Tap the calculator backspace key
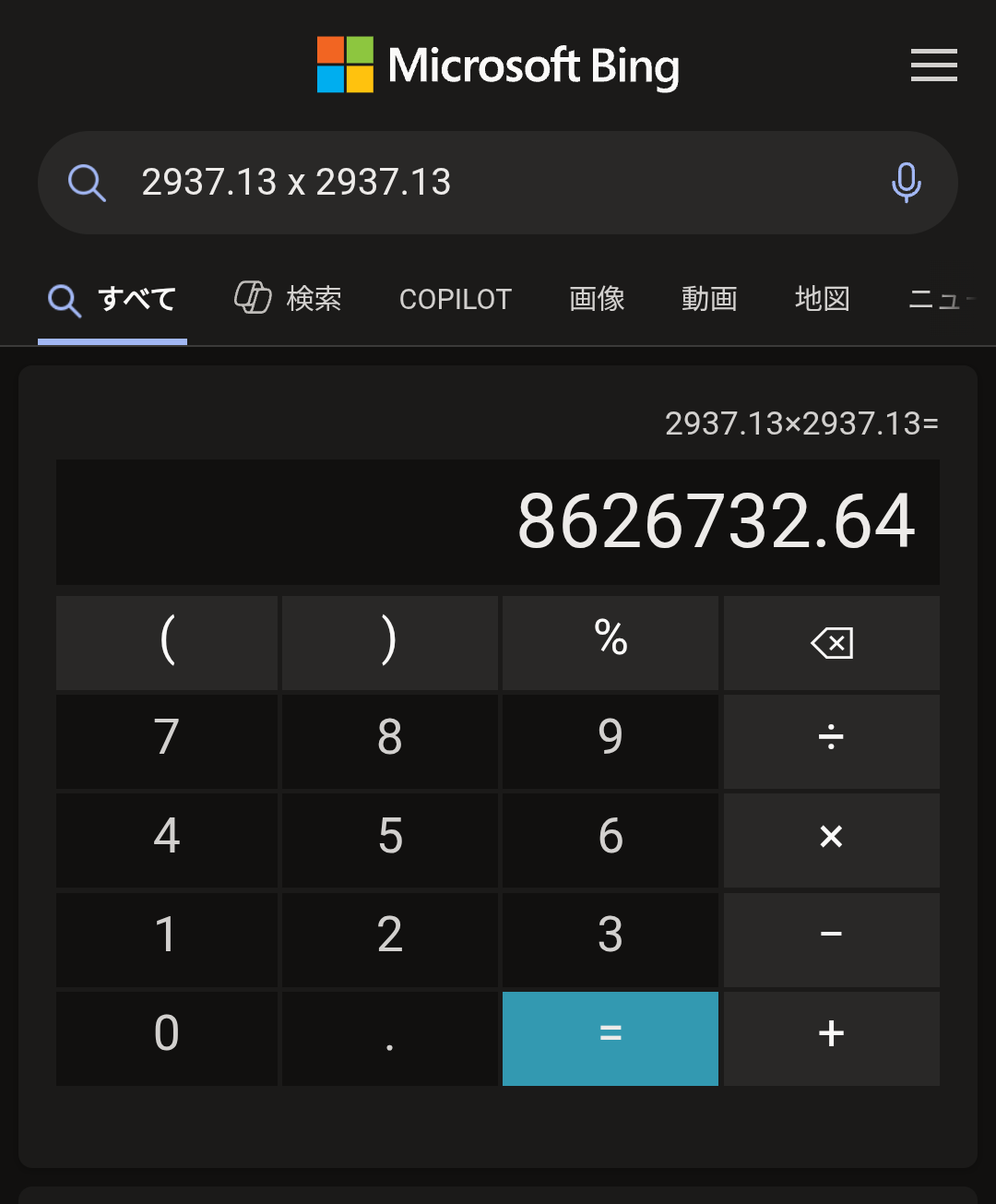This screenshot has width=996, height=1204. pos(831,643)
